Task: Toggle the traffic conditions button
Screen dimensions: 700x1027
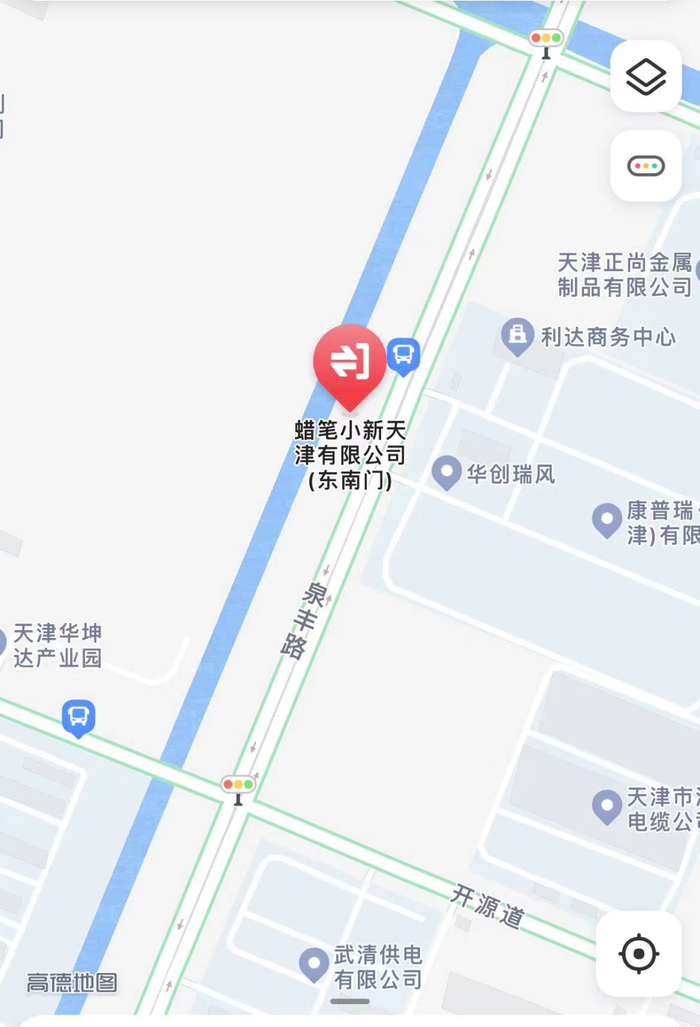Action: 645,166
